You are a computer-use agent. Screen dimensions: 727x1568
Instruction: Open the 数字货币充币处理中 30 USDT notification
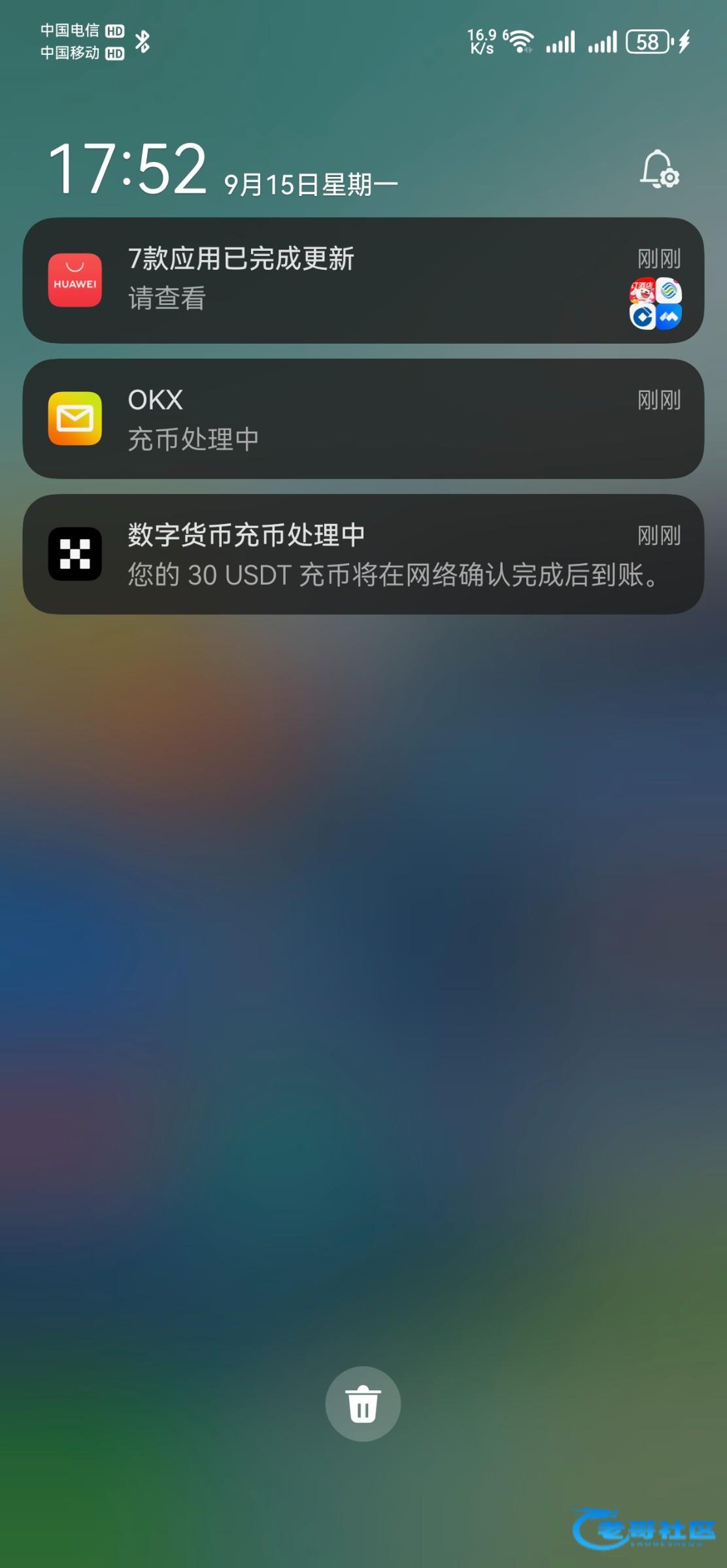(x=363, y=554)
